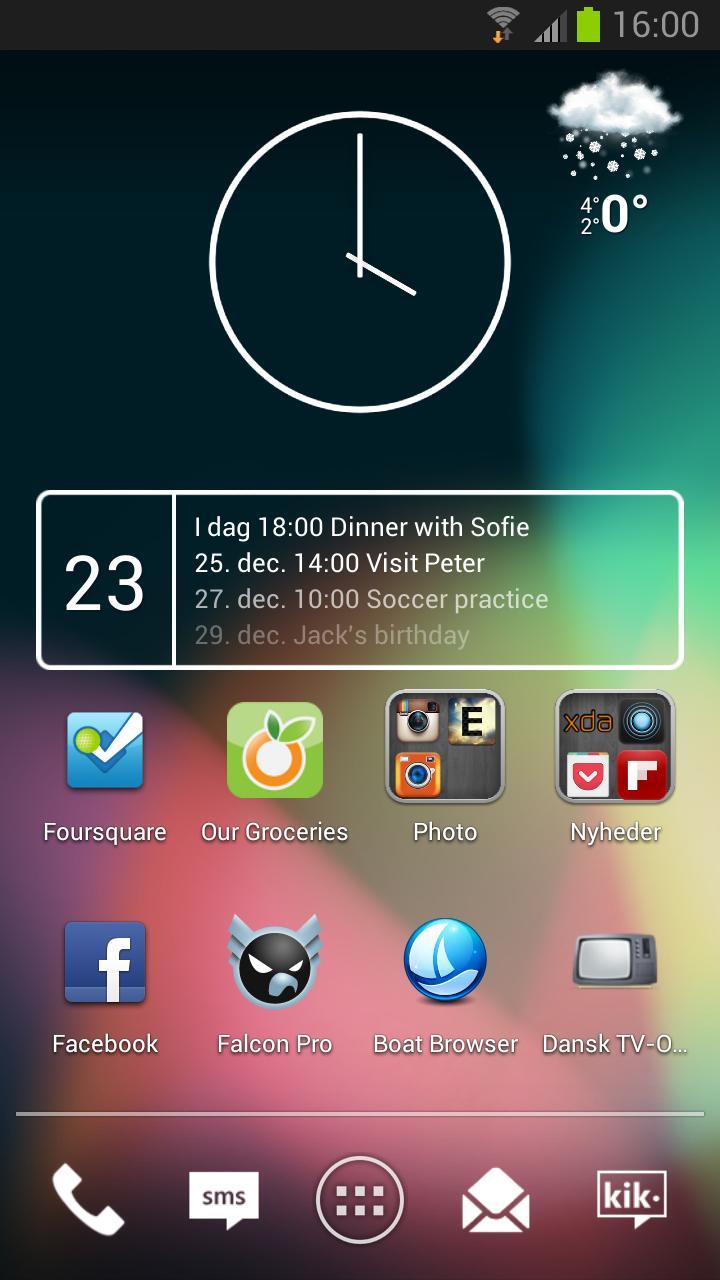Open the Phone dialer in the dock
The height and width of the screenshot is (1280, 720).
(x=89, y=1199)
